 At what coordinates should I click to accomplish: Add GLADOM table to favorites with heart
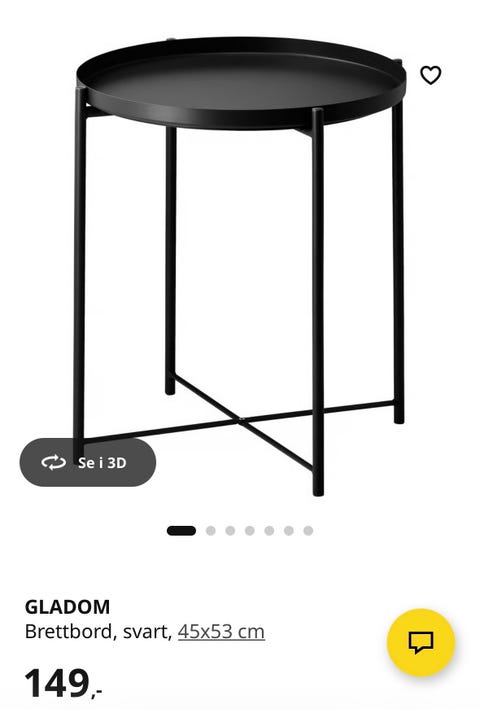pyautogui.click(x=430, y=75)
